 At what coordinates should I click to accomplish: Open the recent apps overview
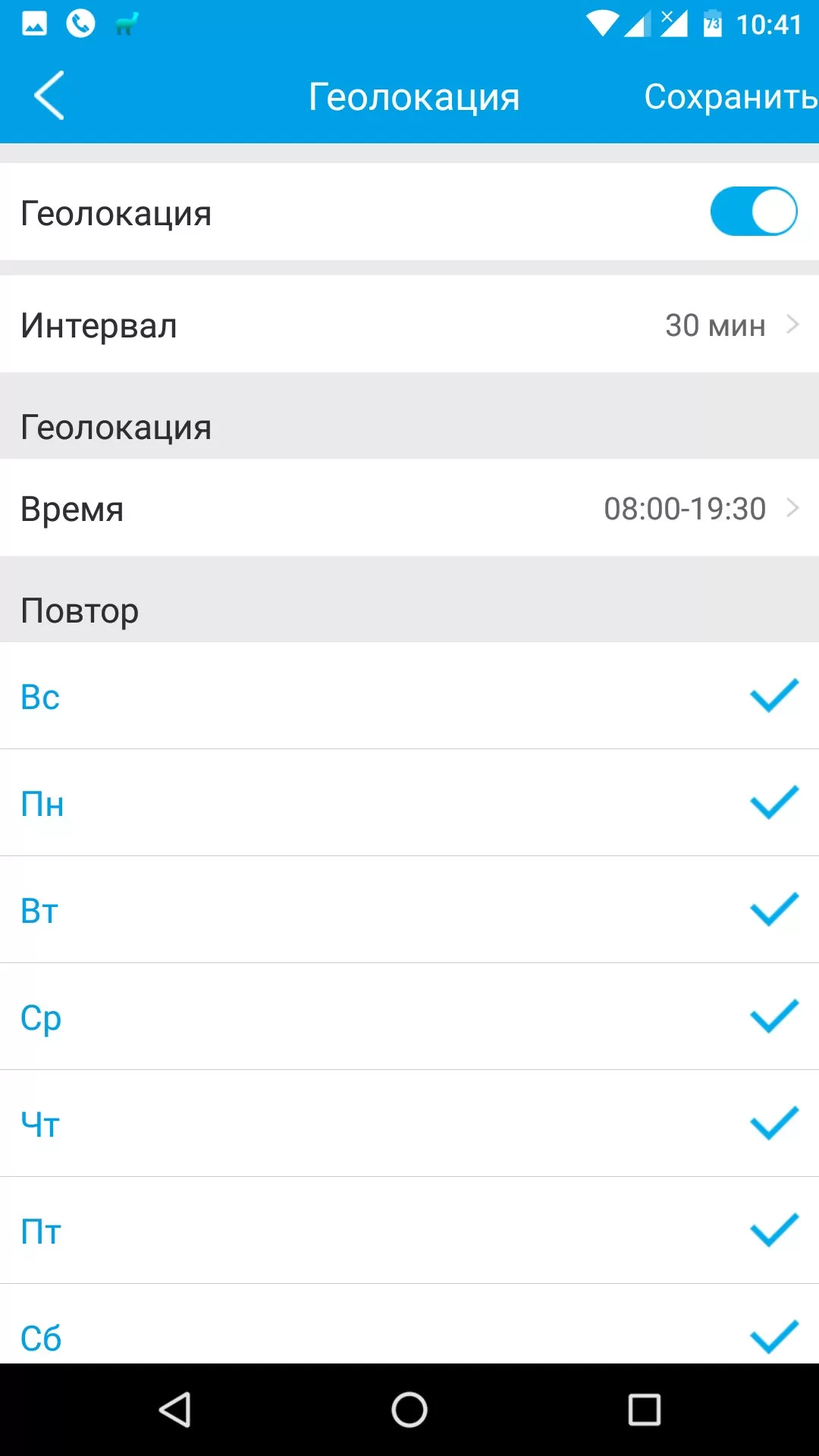tap(645, 1410)
